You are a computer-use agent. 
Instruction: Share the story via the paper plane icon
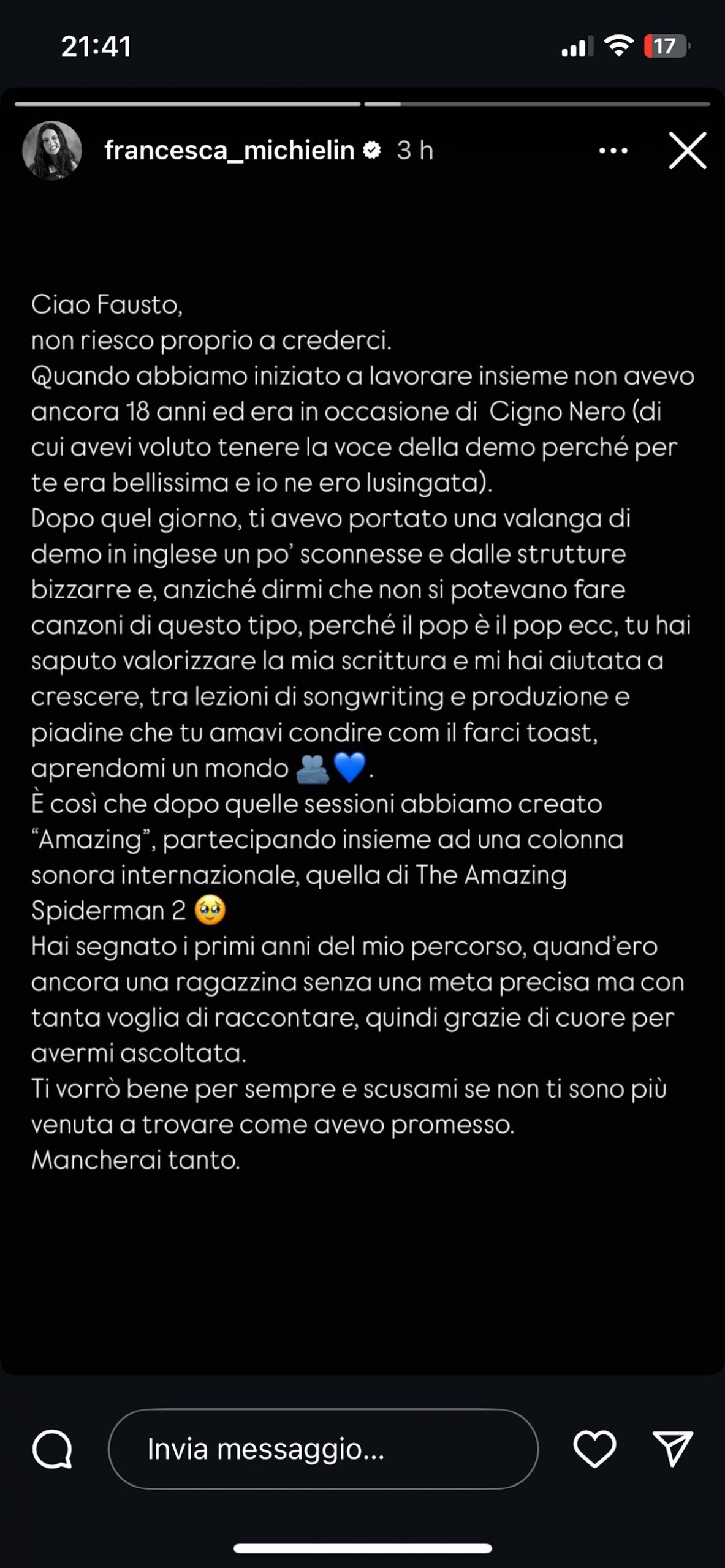672,1449
